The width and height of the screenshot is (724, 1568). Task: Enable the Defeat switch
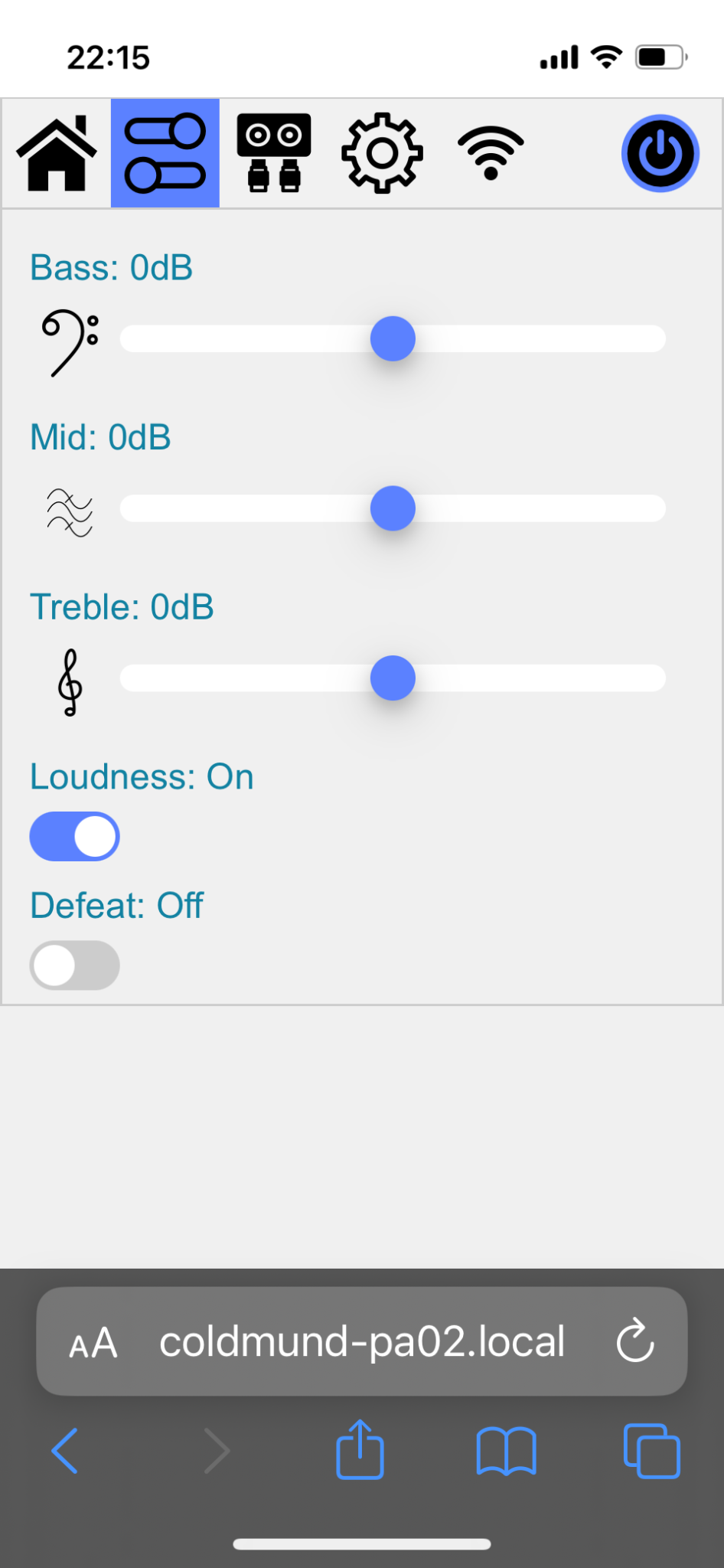74,965
